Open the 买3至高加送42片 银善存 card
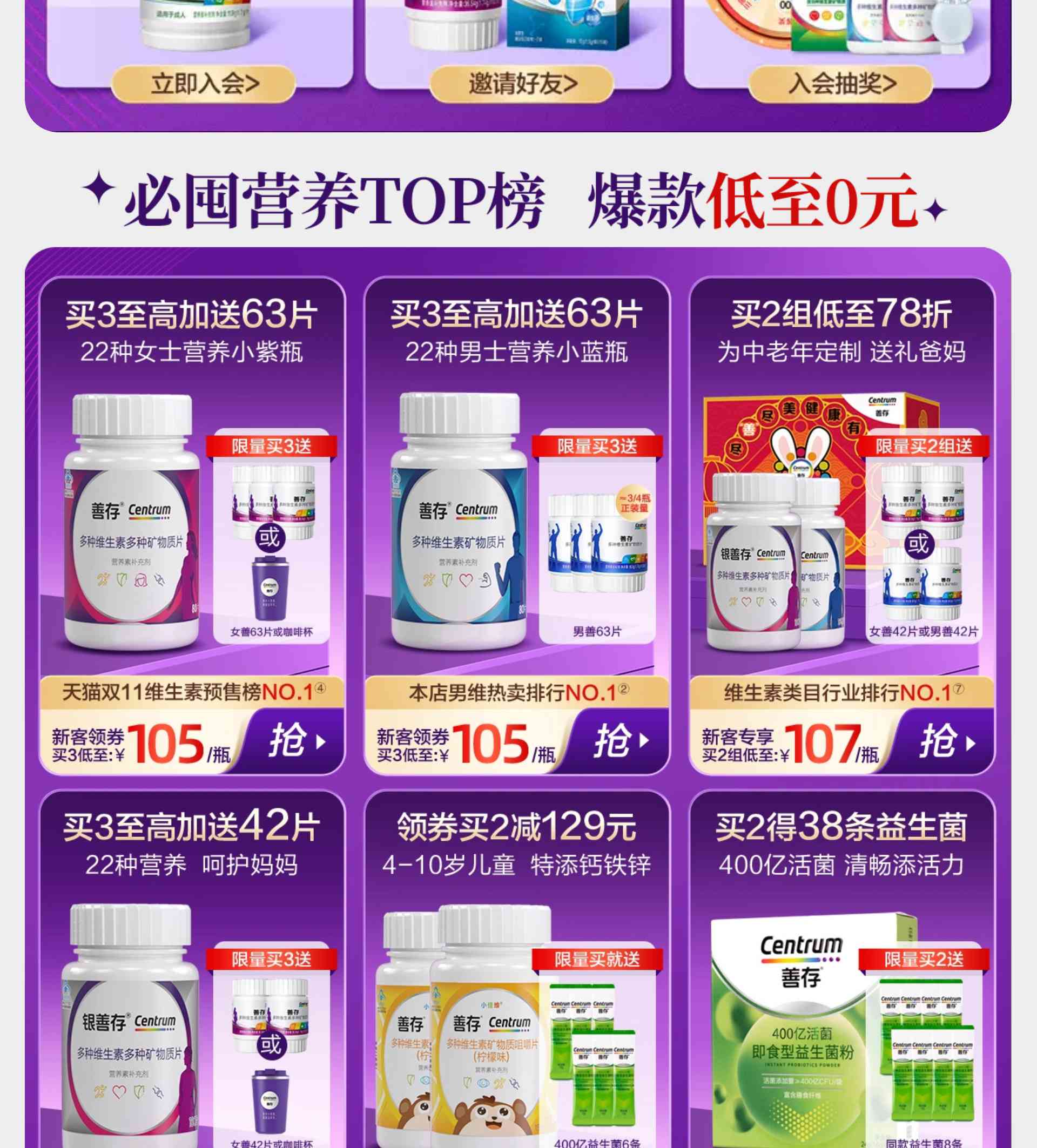1037x1148 pixels. pos(192,968)
